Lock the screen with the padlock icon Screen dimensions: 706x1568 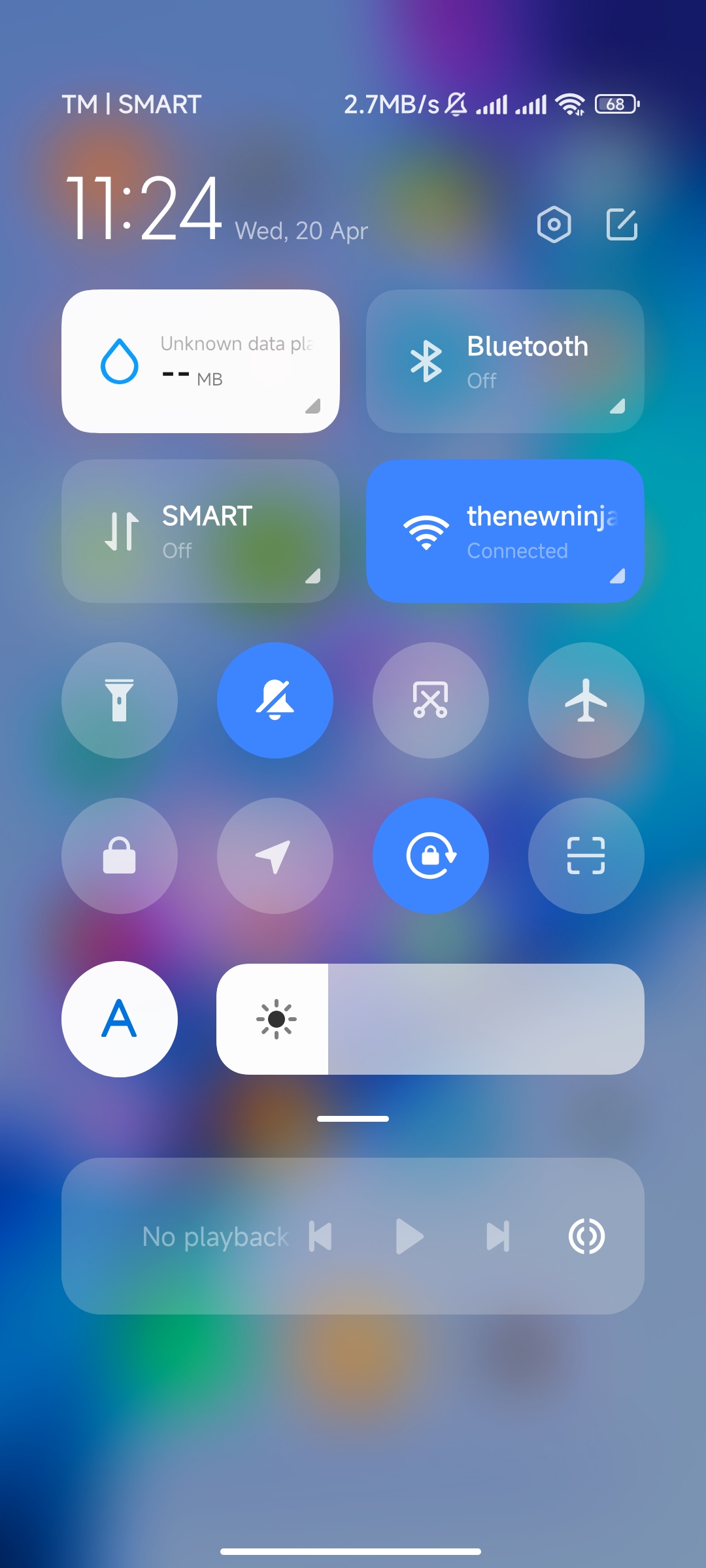coord(120,856)
